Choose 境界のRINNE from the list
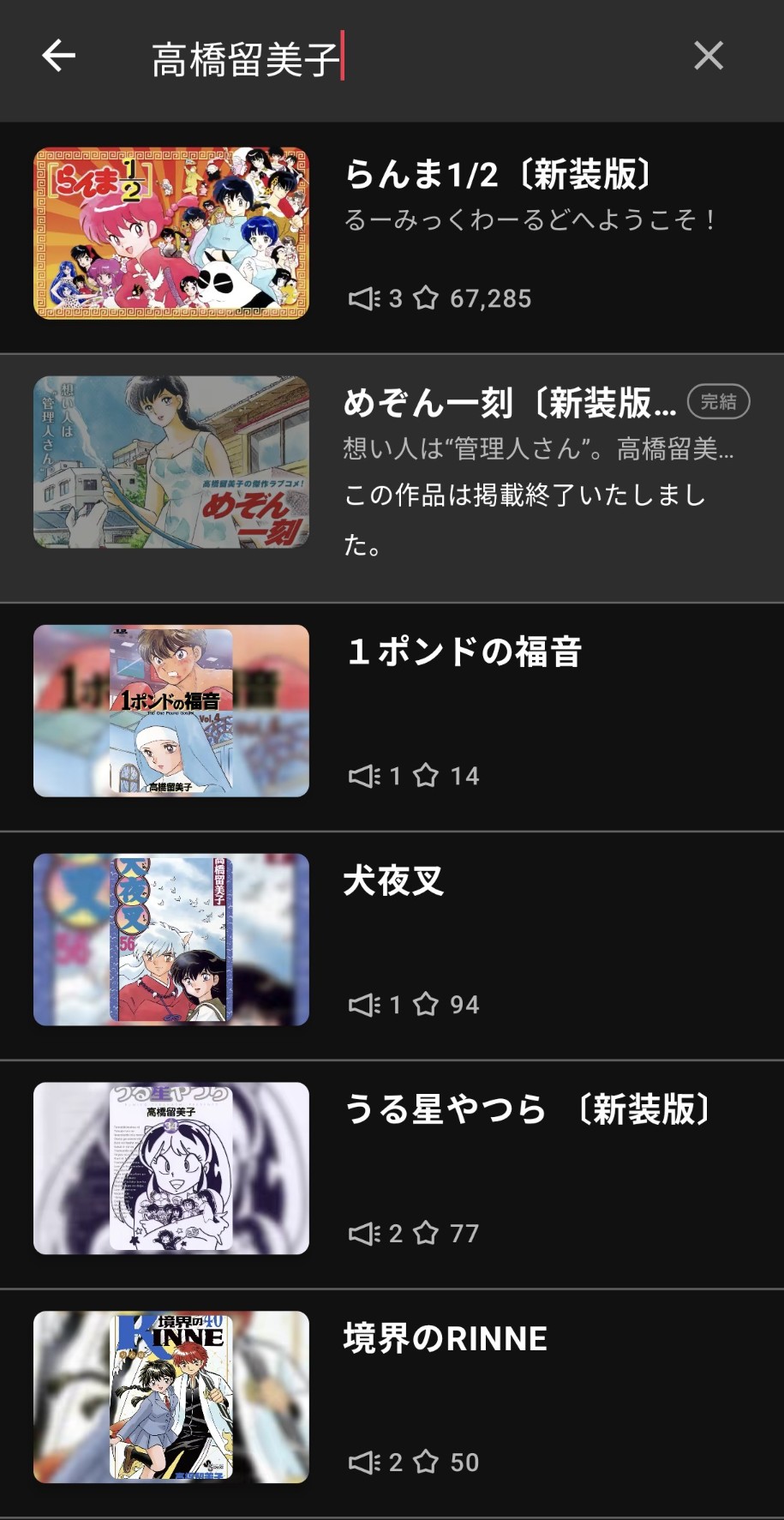Viewport: 784px width, 1520px height. [x=445, y=1338]
